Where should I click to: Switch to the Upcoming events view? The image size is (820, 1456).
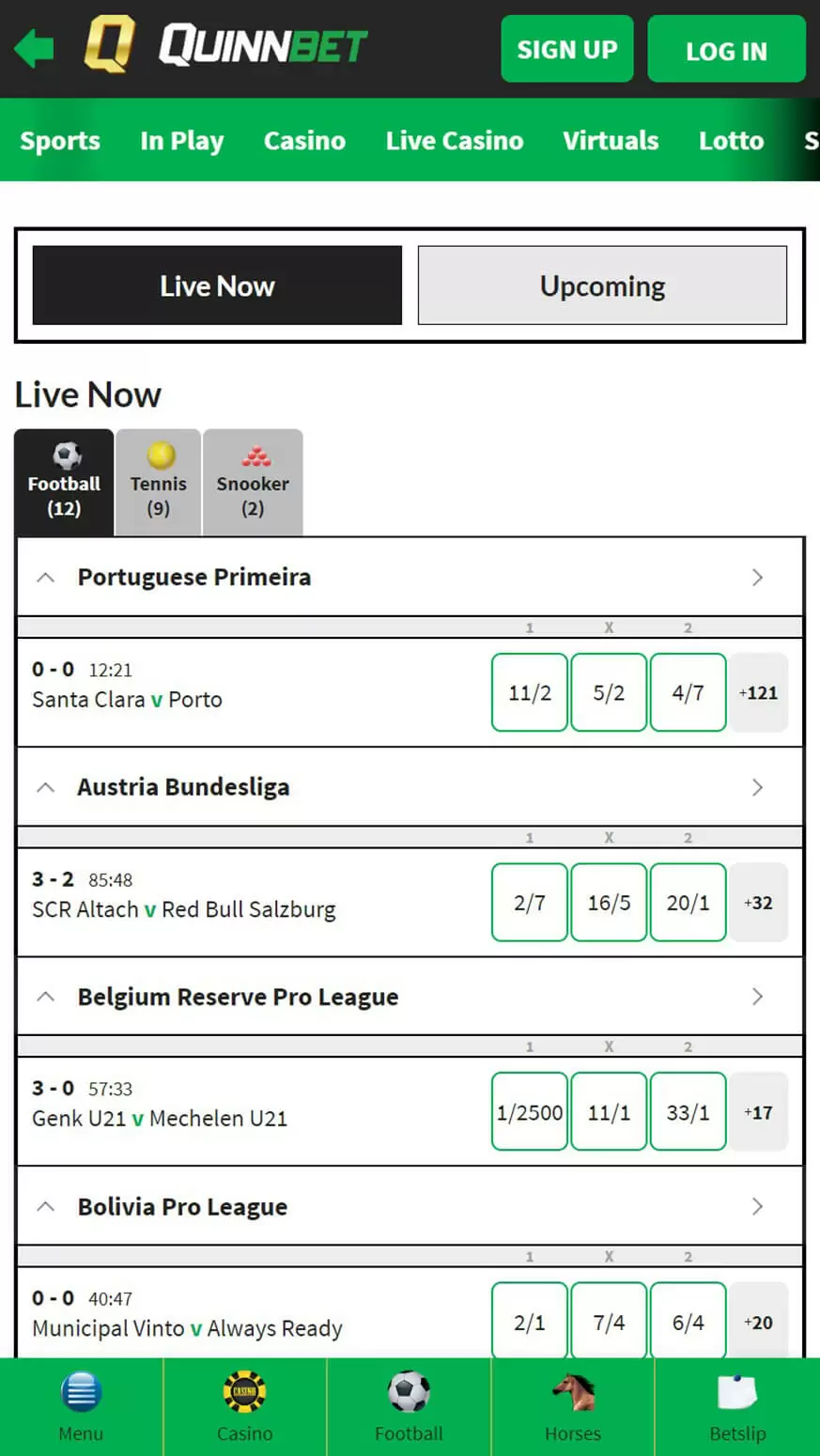click(x=602, y=286)
